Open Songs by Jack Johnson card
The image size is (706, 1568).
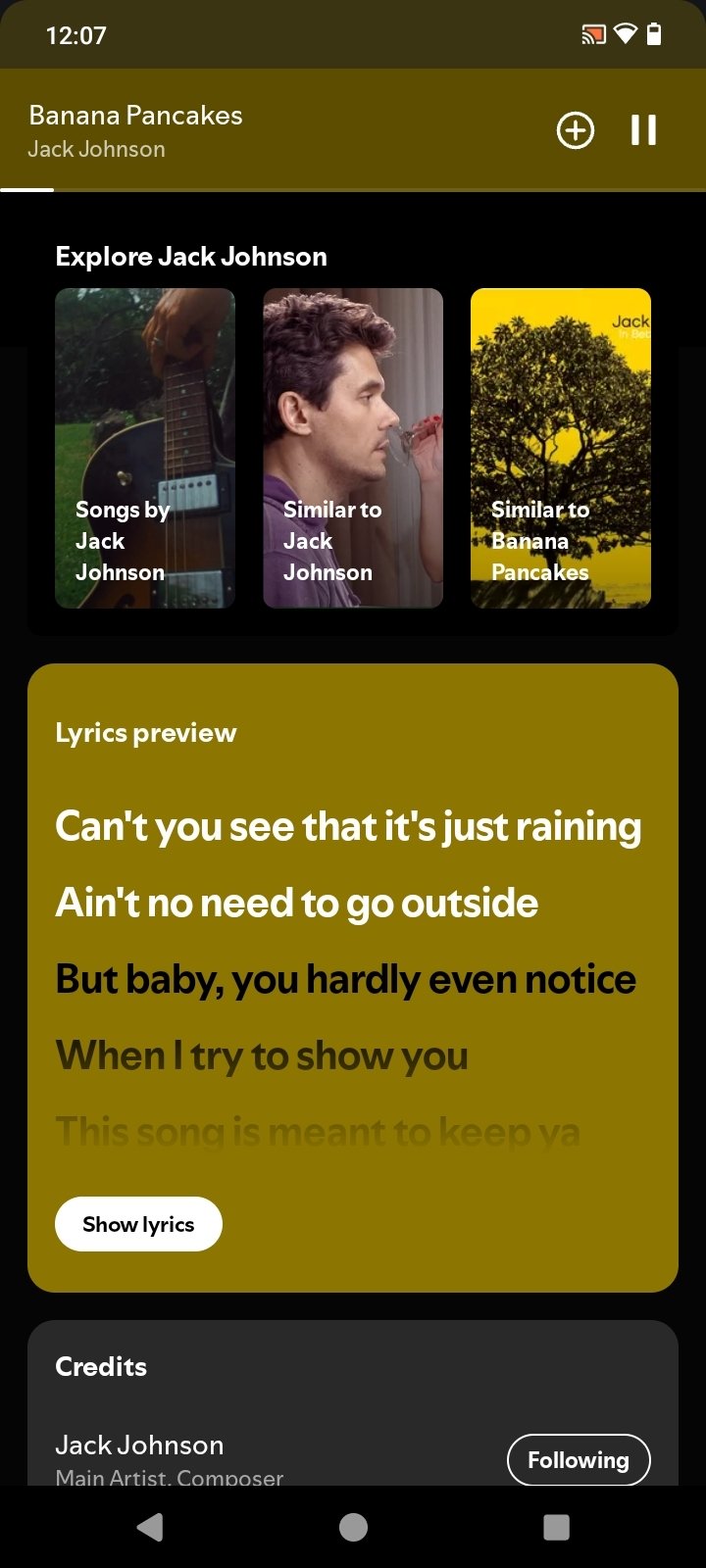click(145, 448)
